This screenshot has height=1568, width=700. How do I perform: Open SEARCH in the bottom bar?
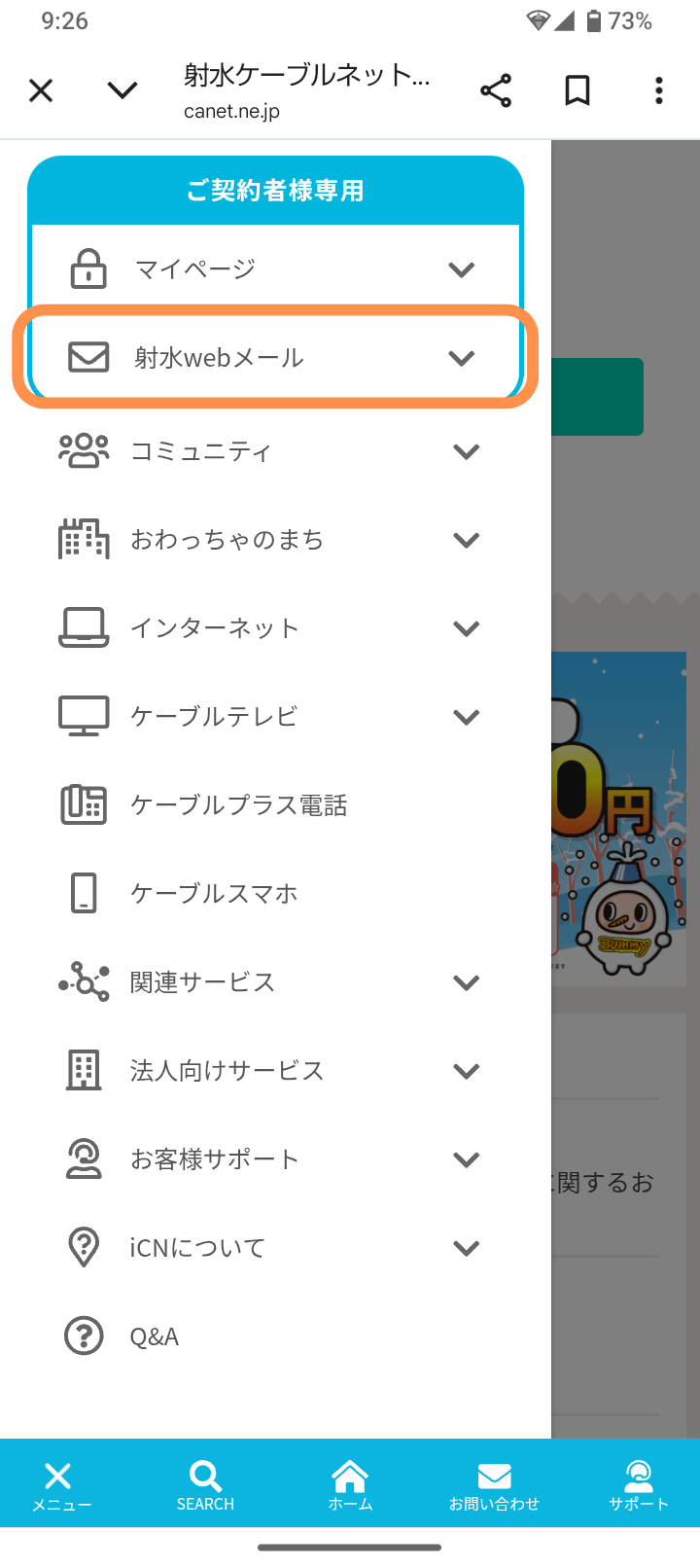tap(205, 1485)
